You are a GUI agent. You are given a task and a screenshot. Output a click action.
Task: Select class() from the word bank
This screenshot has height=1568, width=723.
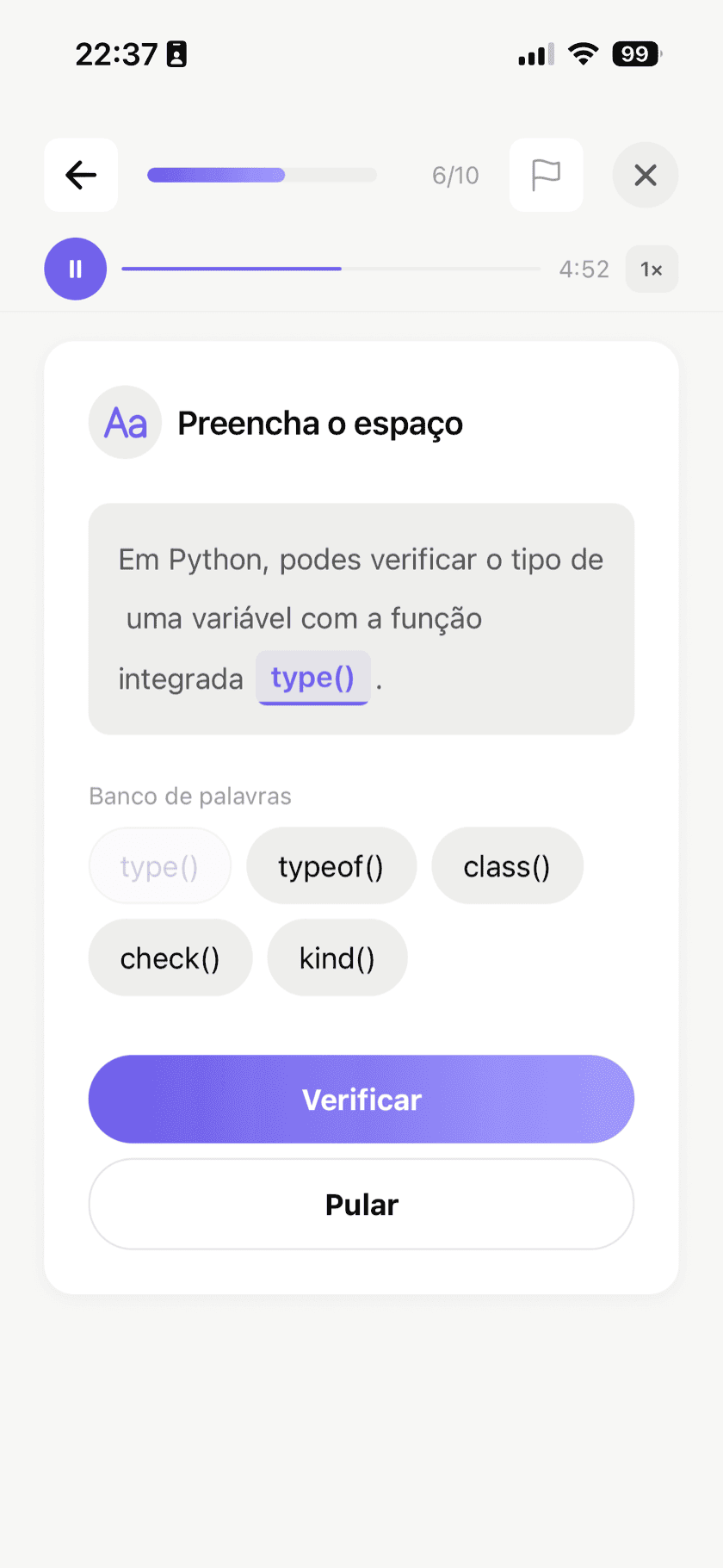coord(507,865)
